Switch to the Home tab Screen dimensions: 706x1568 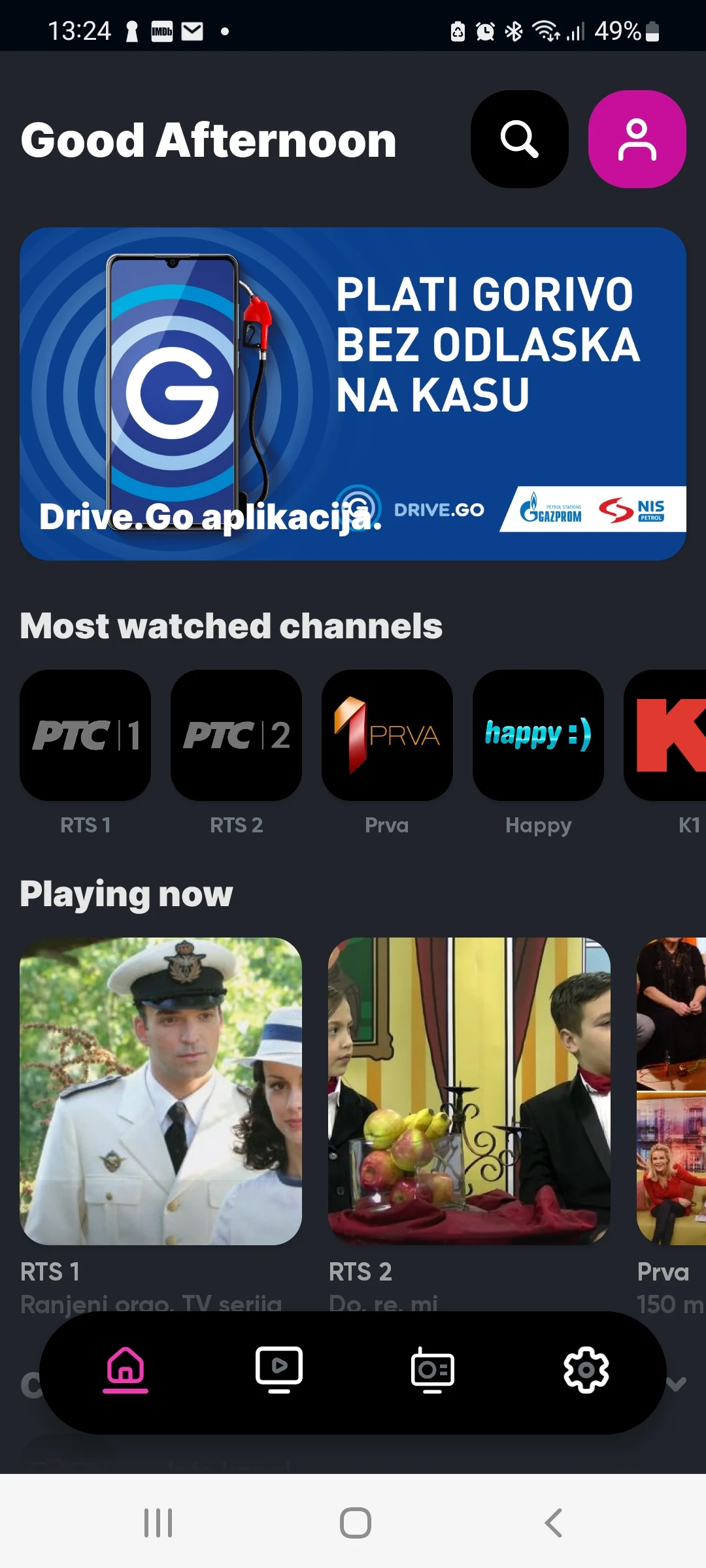[126, 1369]
